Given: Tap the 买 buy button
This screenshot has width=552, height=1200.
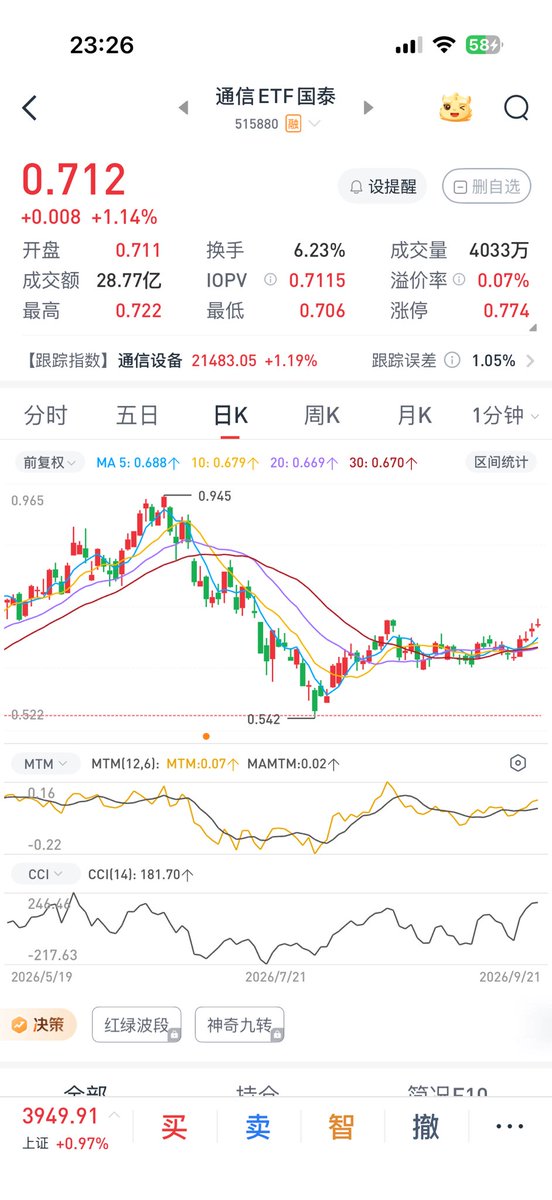Looking at the screenshot, I should coord(174,1127).
